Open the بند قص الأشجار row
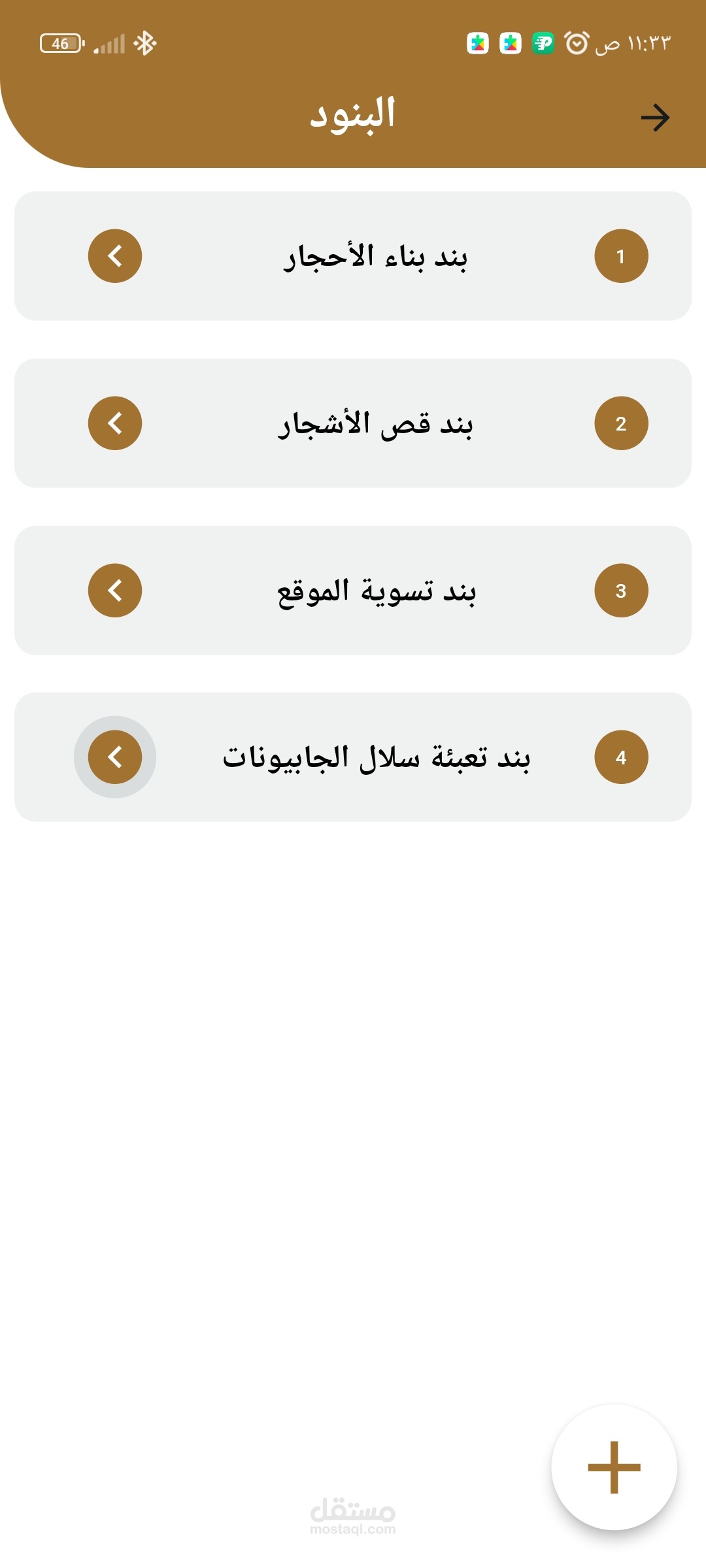This screenshot has height=1568, width=706. (x=353, y=423)
